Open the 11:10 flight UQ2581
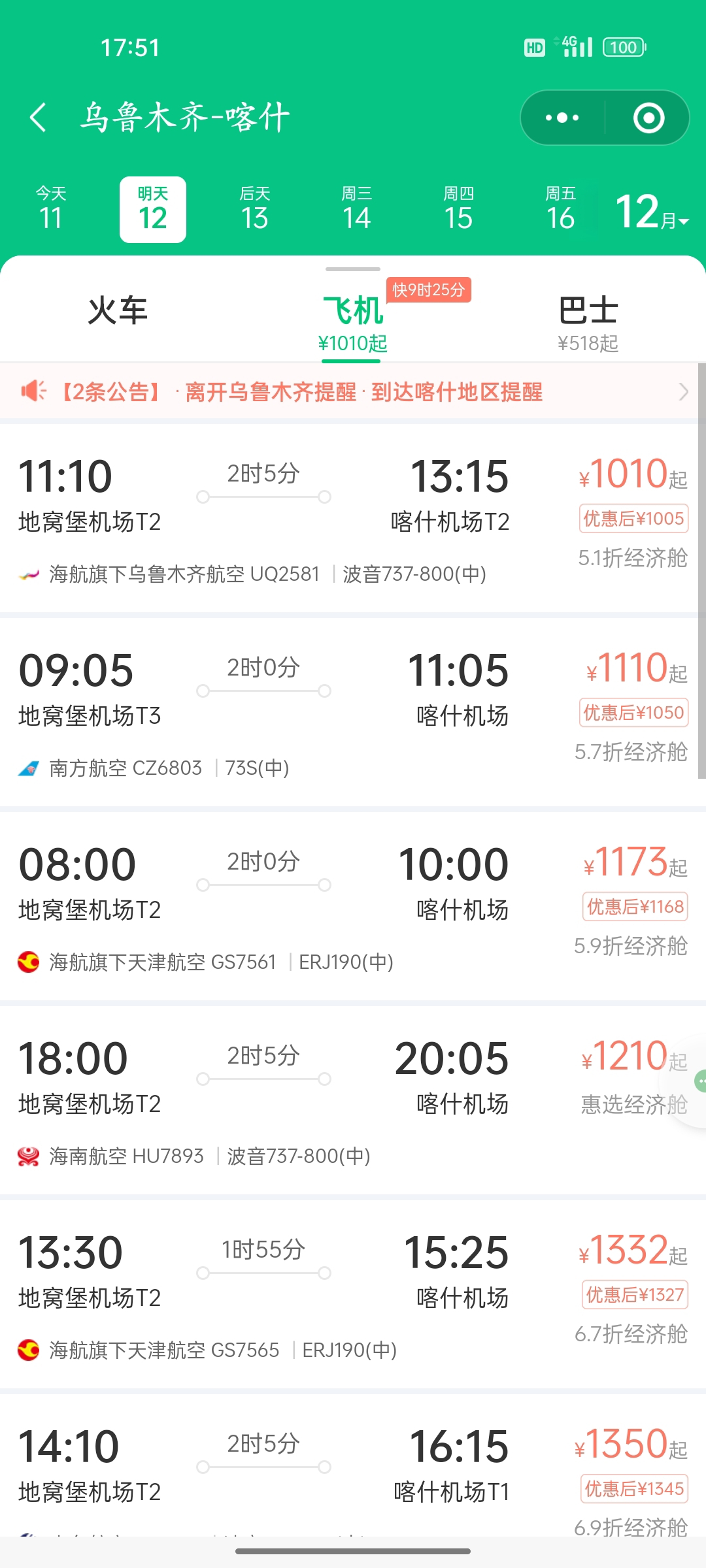The width and height of the screenshot is (706, 1568). tap(353, 518)
